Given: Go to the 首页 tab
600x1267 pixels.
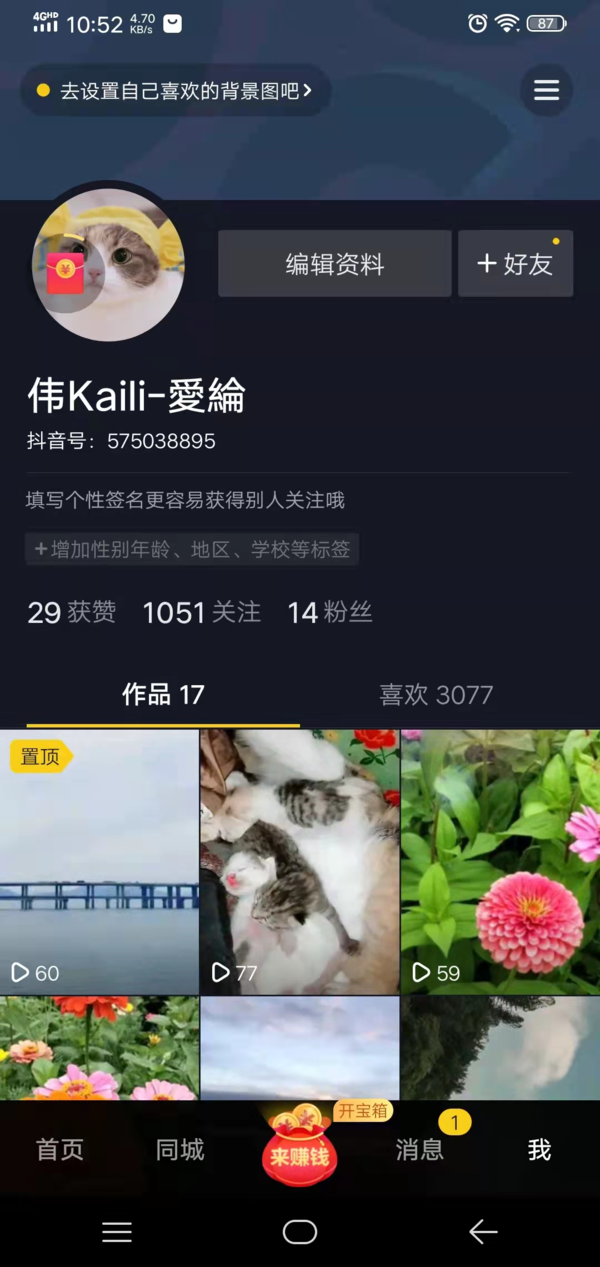Looking at the screenshot, I should click(60, 1150).
